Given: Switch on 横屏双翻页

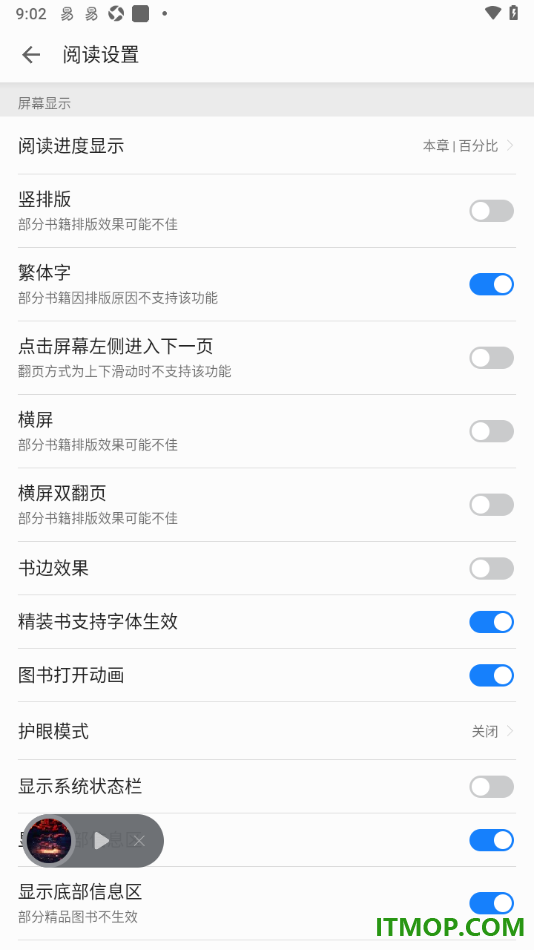Looking at the screenshot, I should tap(491, 505).
